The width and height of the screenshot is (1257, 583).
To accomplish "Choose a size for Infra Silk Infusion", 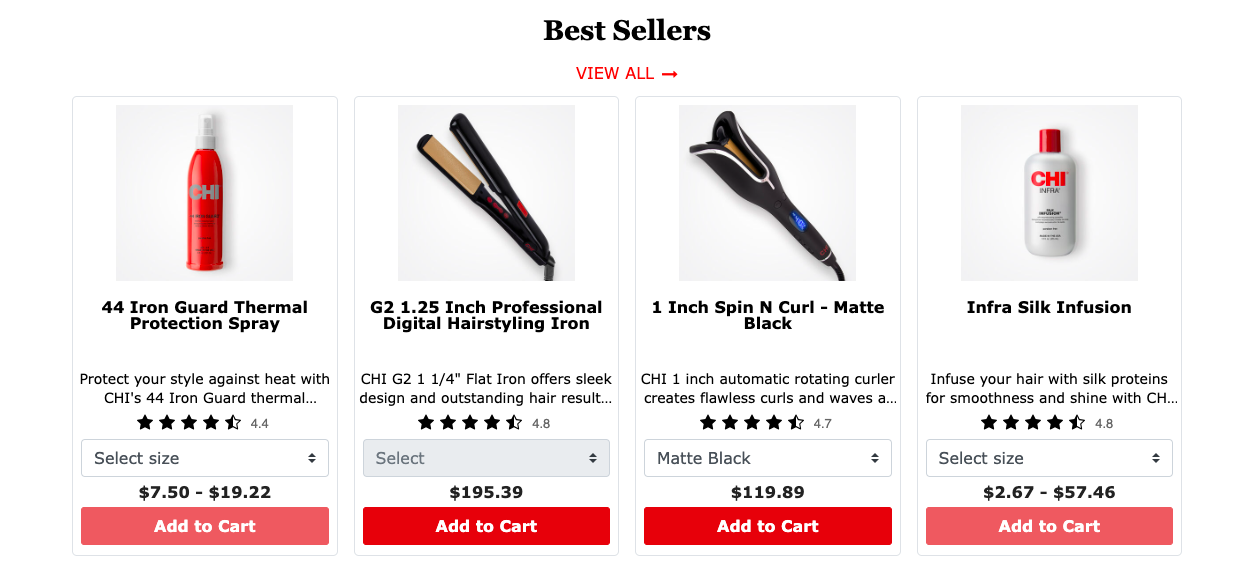I will click(1048, 458).
